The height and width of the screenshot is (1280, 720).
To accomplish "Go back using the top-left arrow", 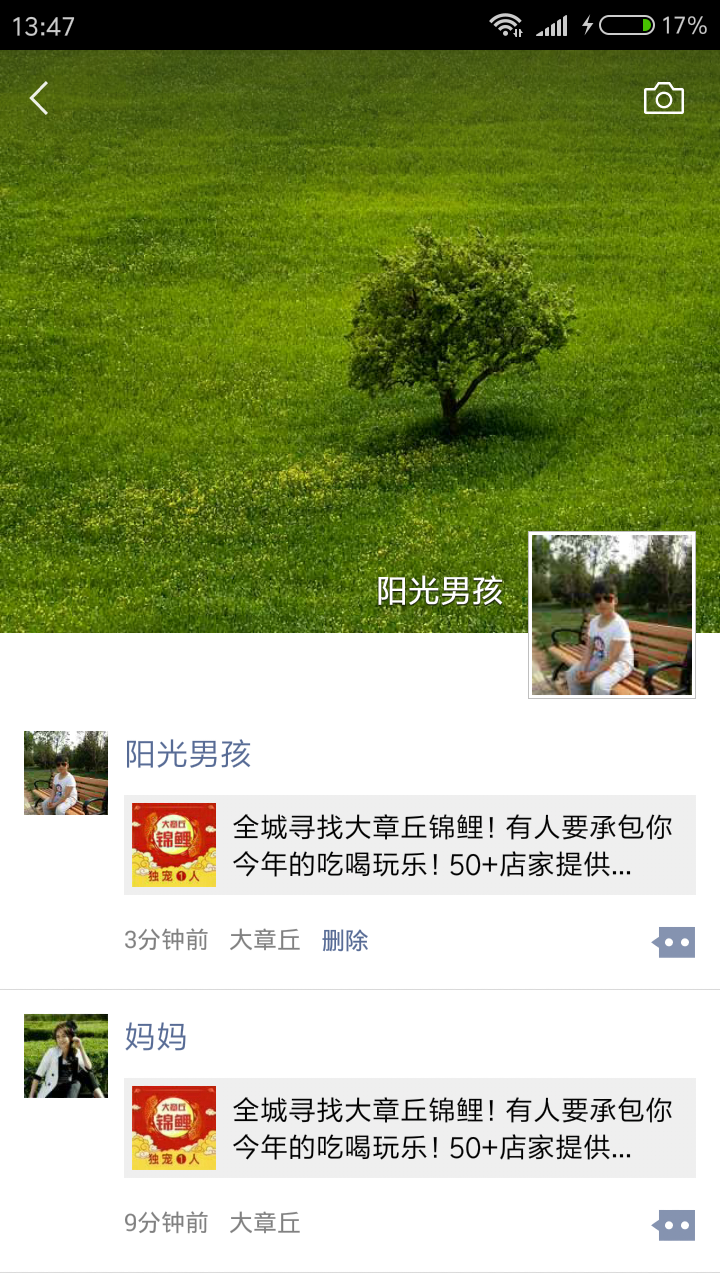I will [39, 98].
